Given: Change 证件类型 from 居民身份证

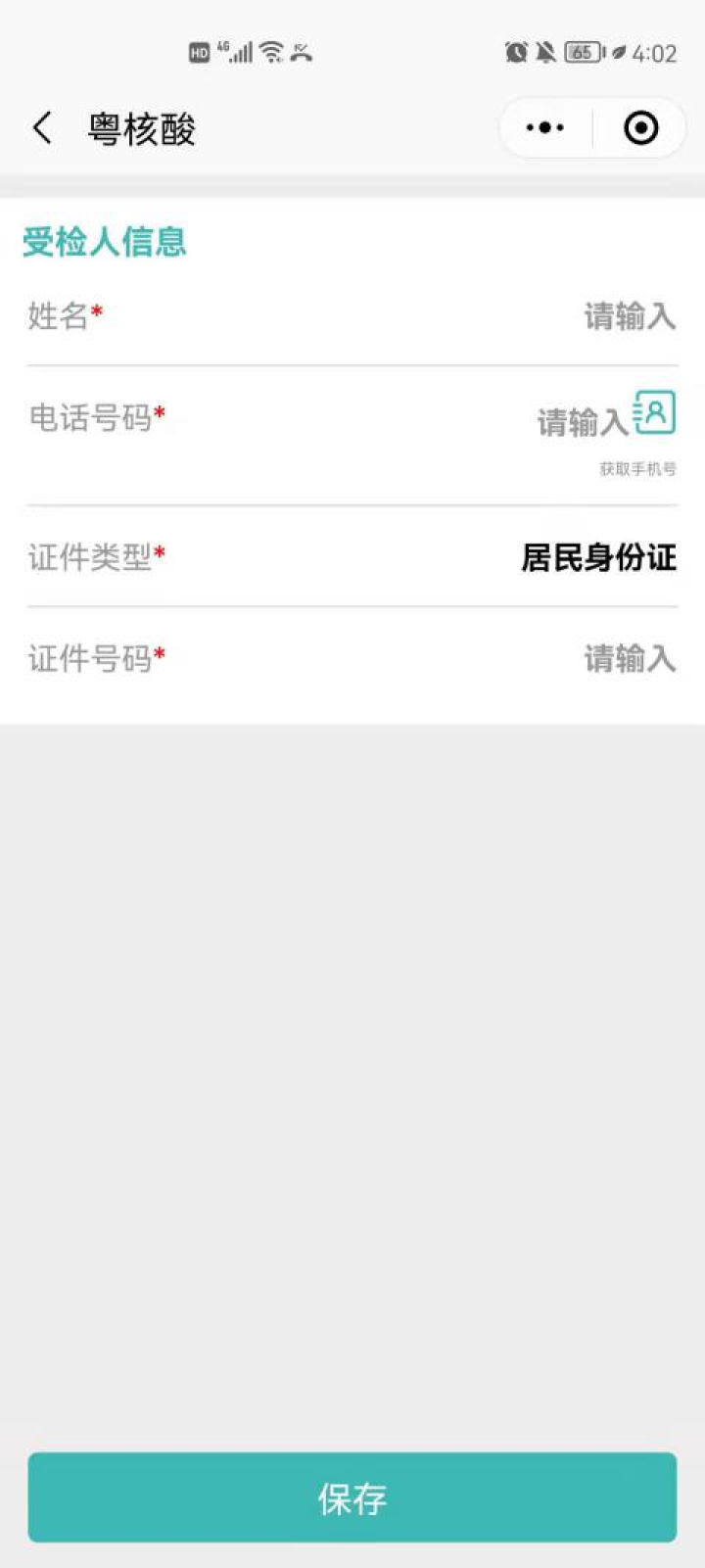Looking at the screenshot, I should point(598,557).
